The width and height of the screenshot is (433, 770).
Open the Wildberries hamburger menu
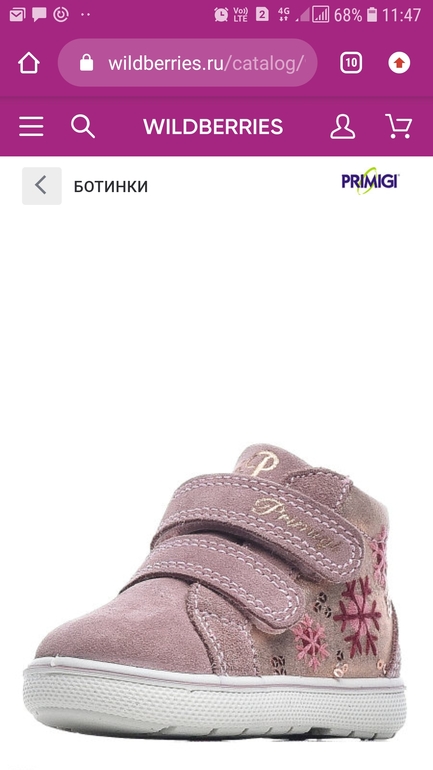coord(31,127)
